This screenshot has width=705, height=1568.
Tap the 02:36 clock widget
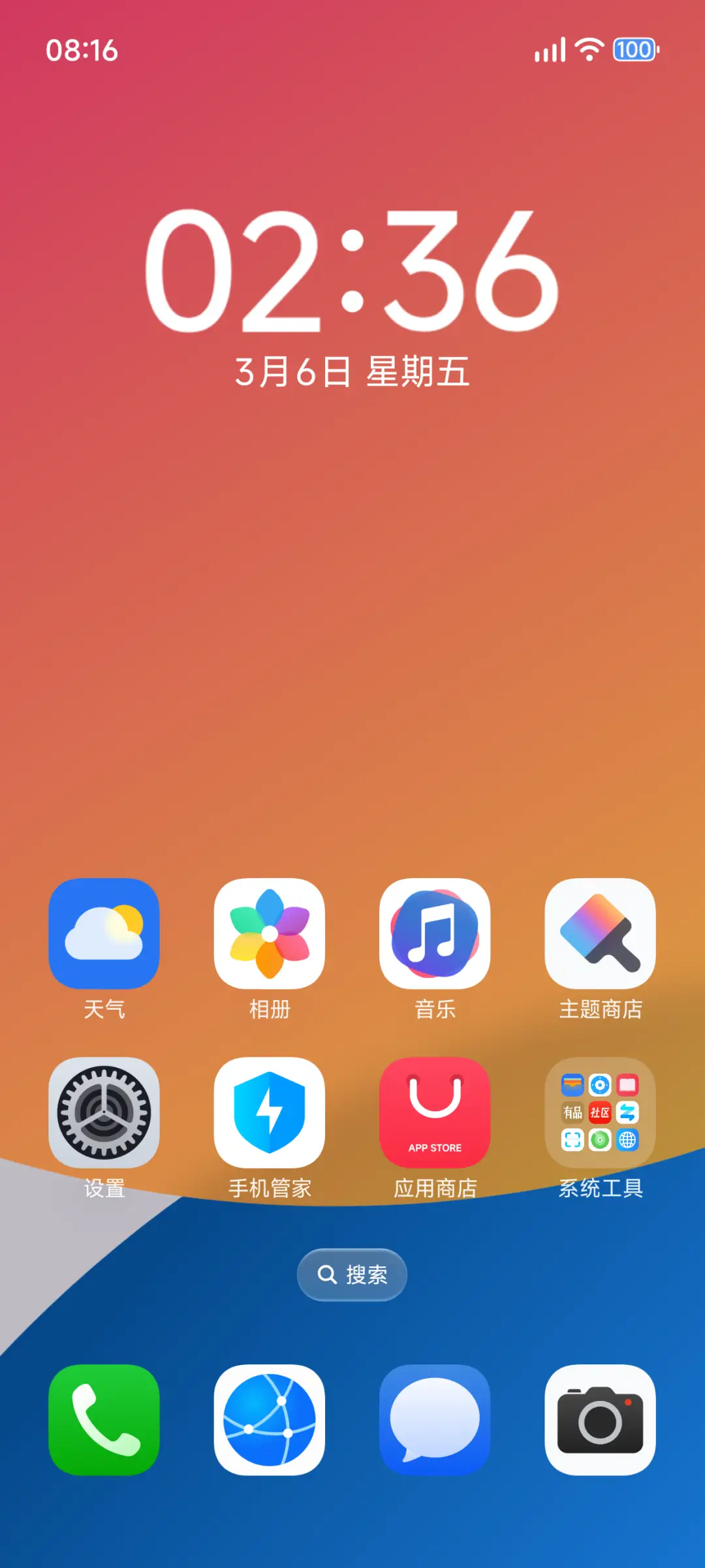pyautogui.click(x=352, y=271)
